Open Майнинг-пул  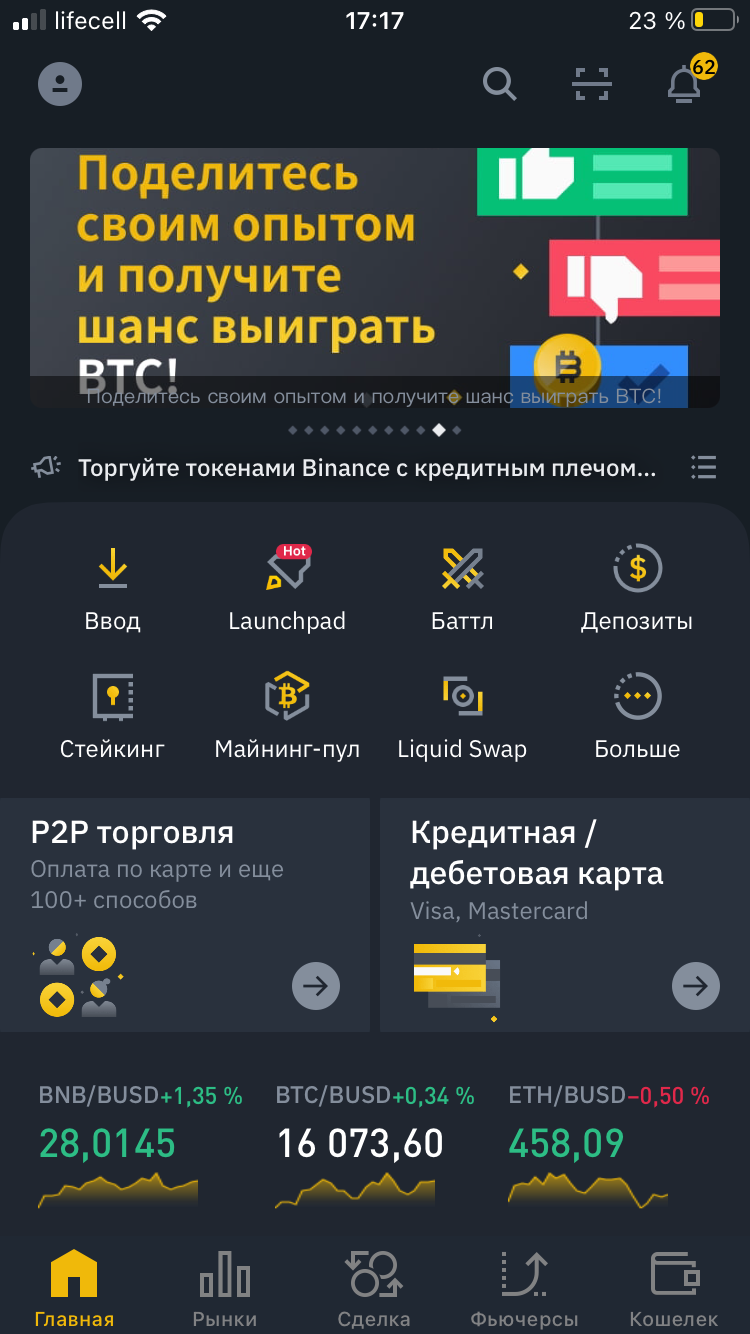pos(287,717)
